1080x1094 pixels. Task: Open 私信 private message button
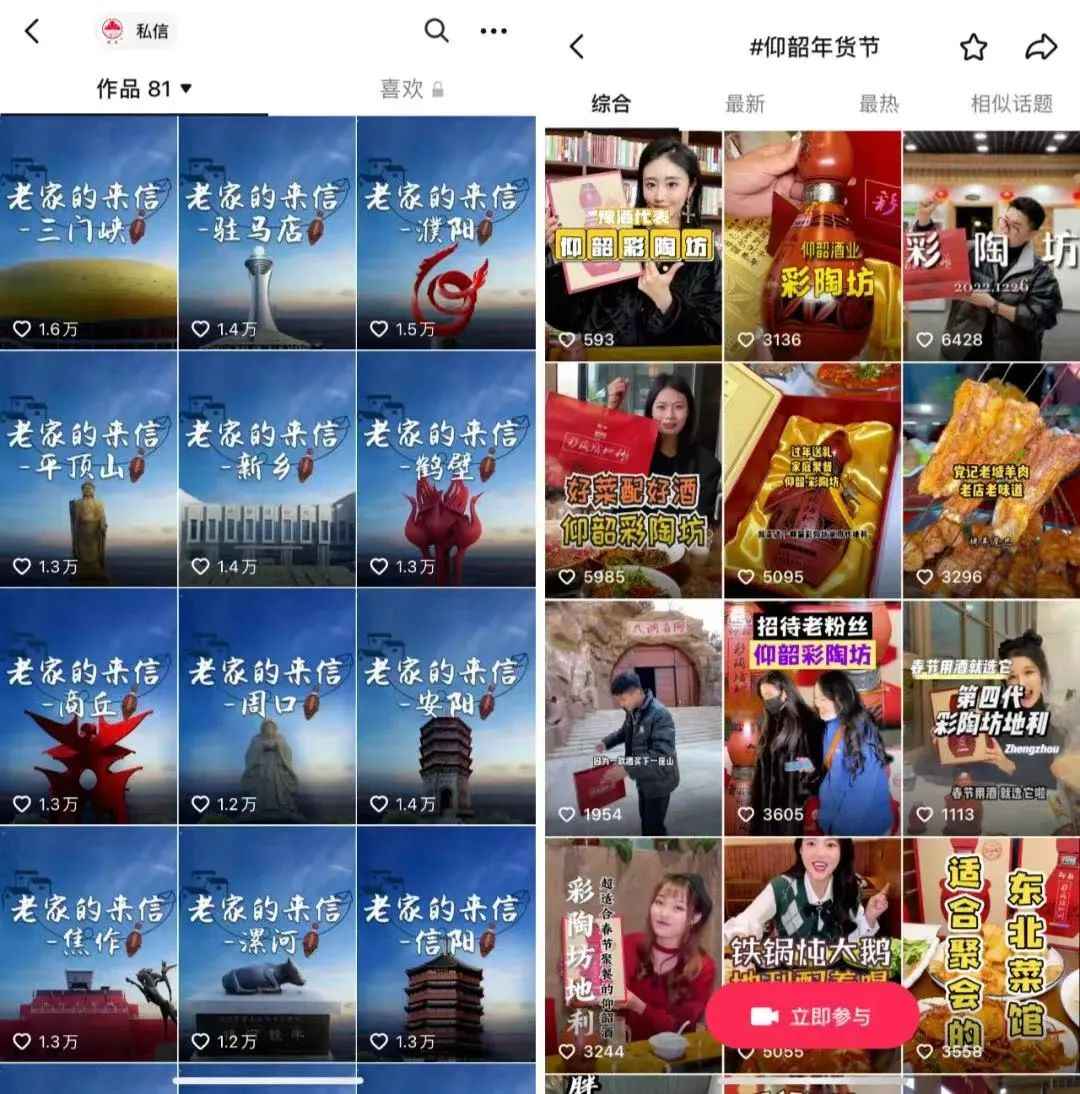coord(138,31)
